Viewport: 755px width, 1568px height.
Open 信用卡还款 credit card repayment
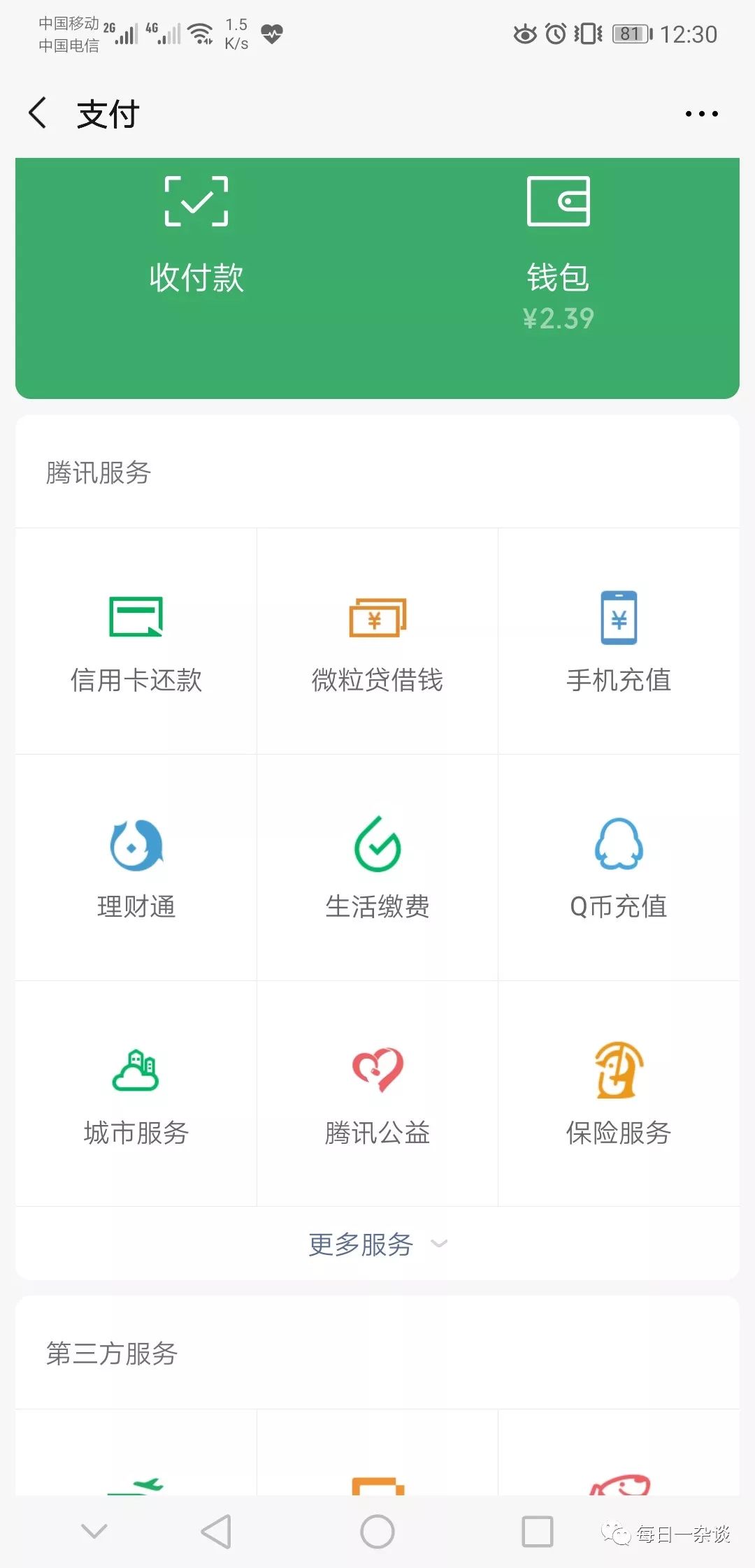pos(136,641)
